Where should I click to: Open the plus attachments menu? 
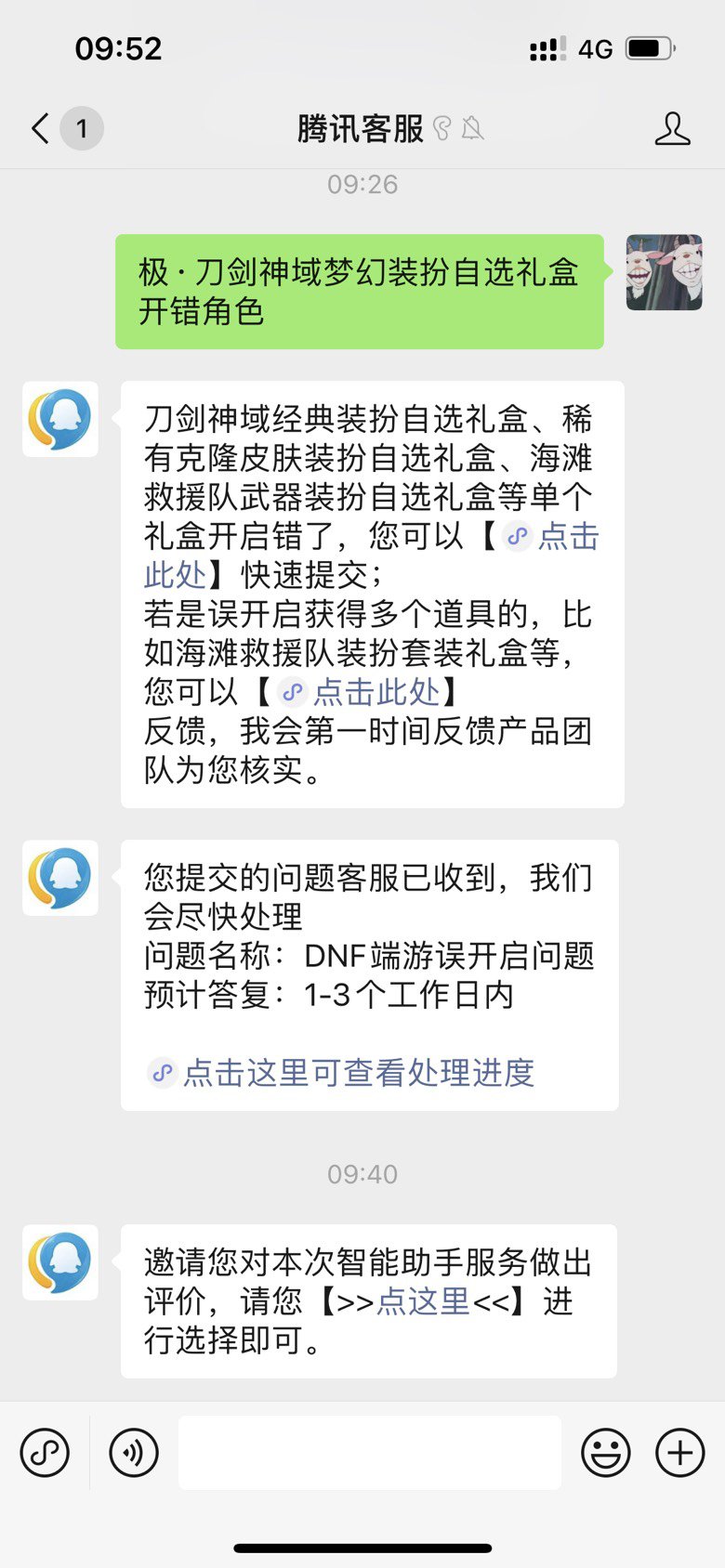[680, 1453]
